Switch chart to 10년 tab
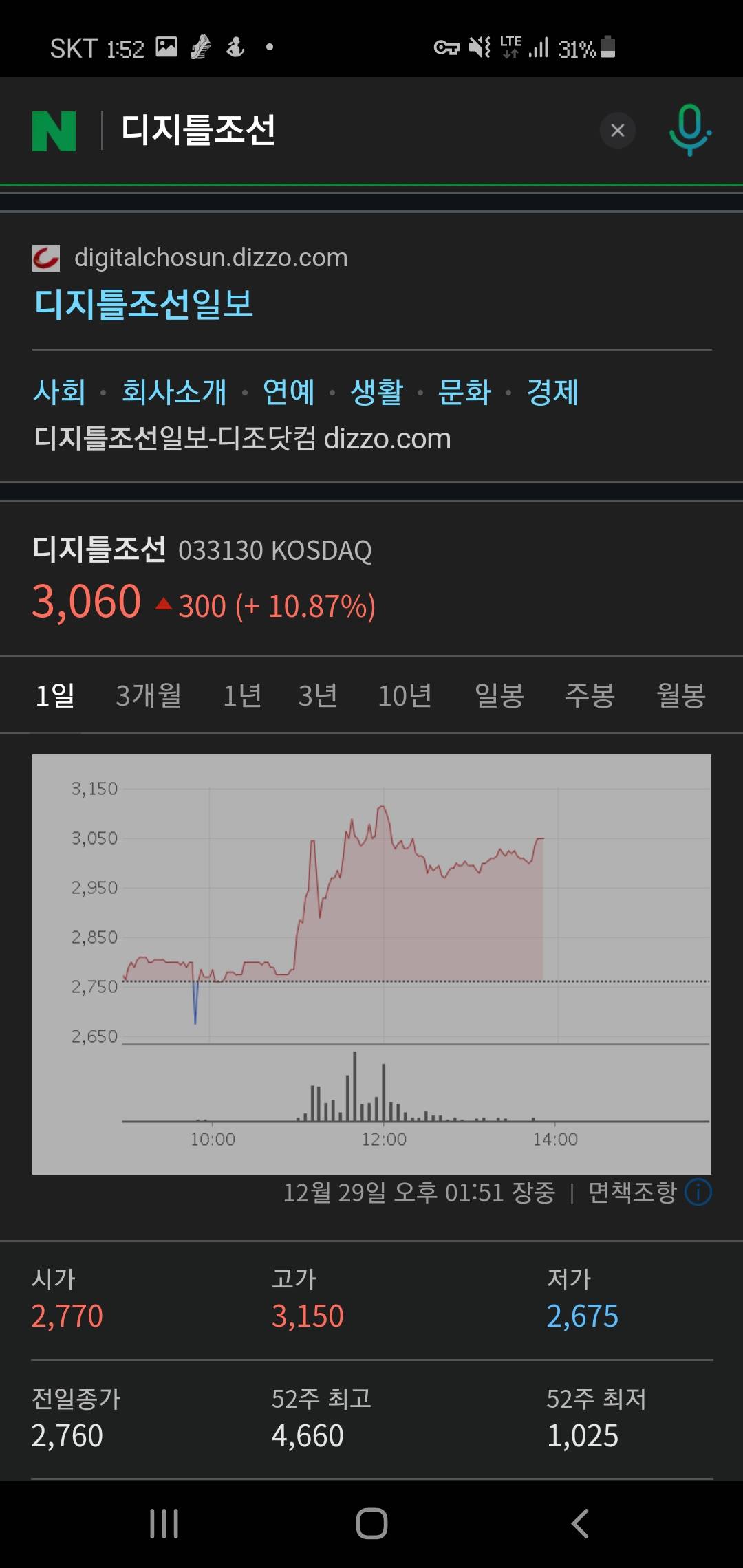Screen dimensions: 743x1568 point(405,695)
